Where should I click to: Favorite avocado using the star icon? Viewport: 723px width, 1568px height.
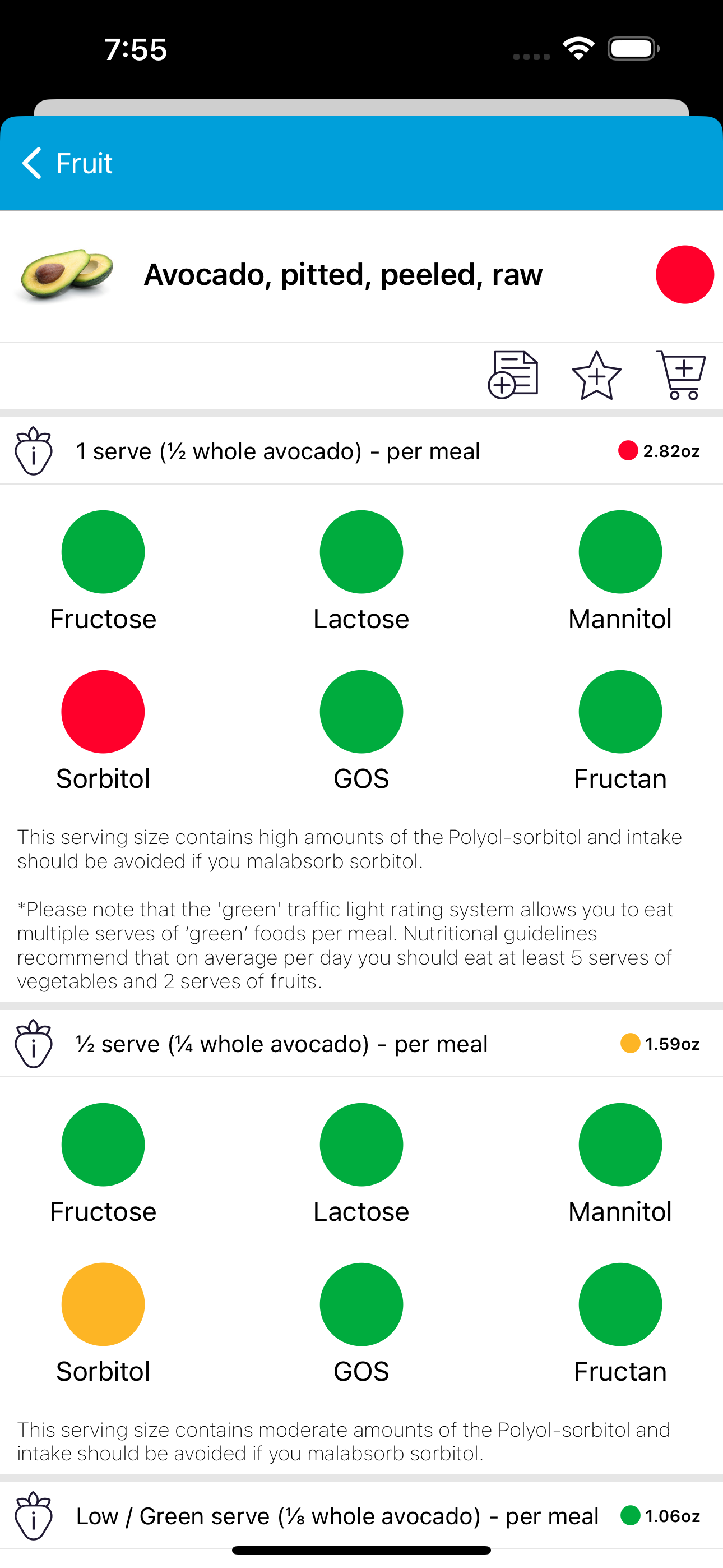click(597, 376)
